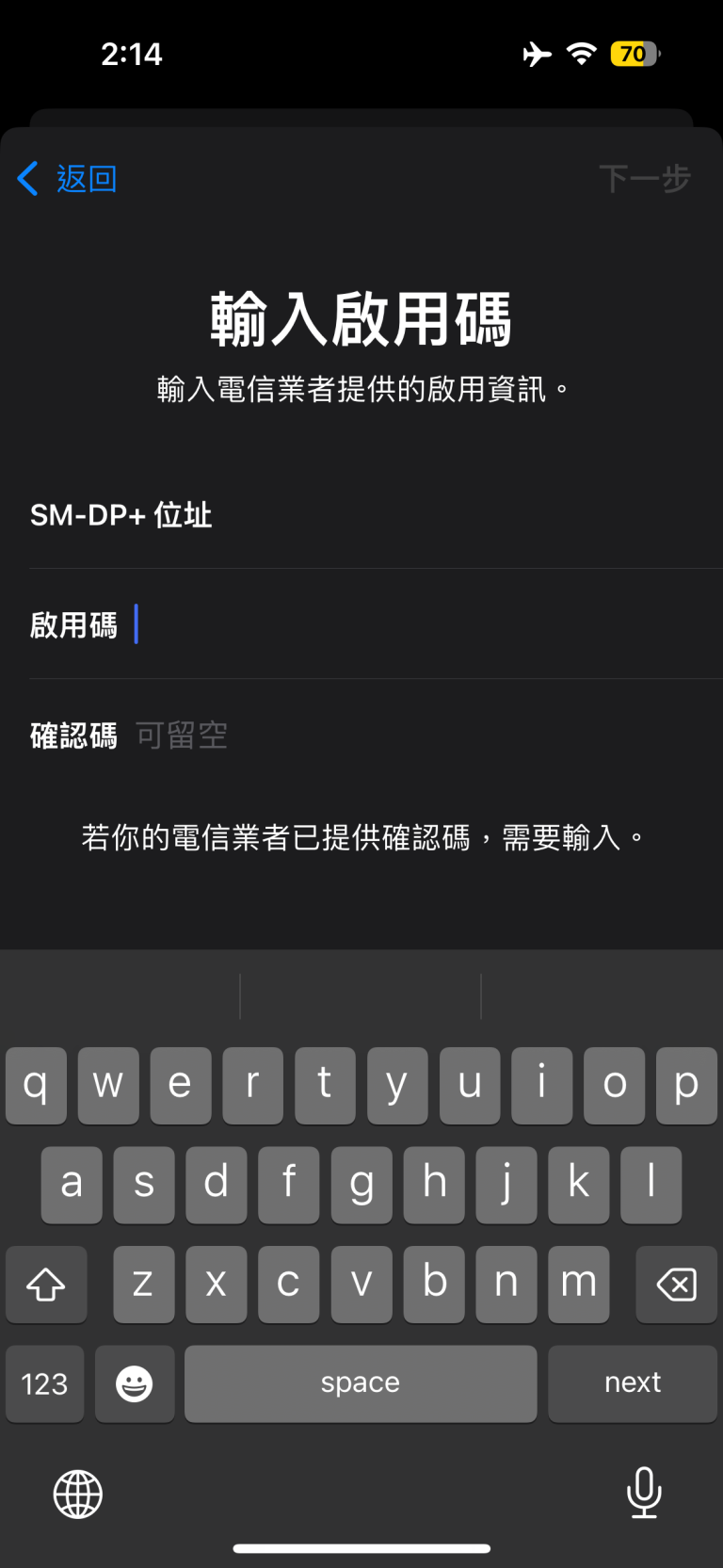
Task: Tap the Wi-Fi icon in the status bar
Action: [580, 54]
